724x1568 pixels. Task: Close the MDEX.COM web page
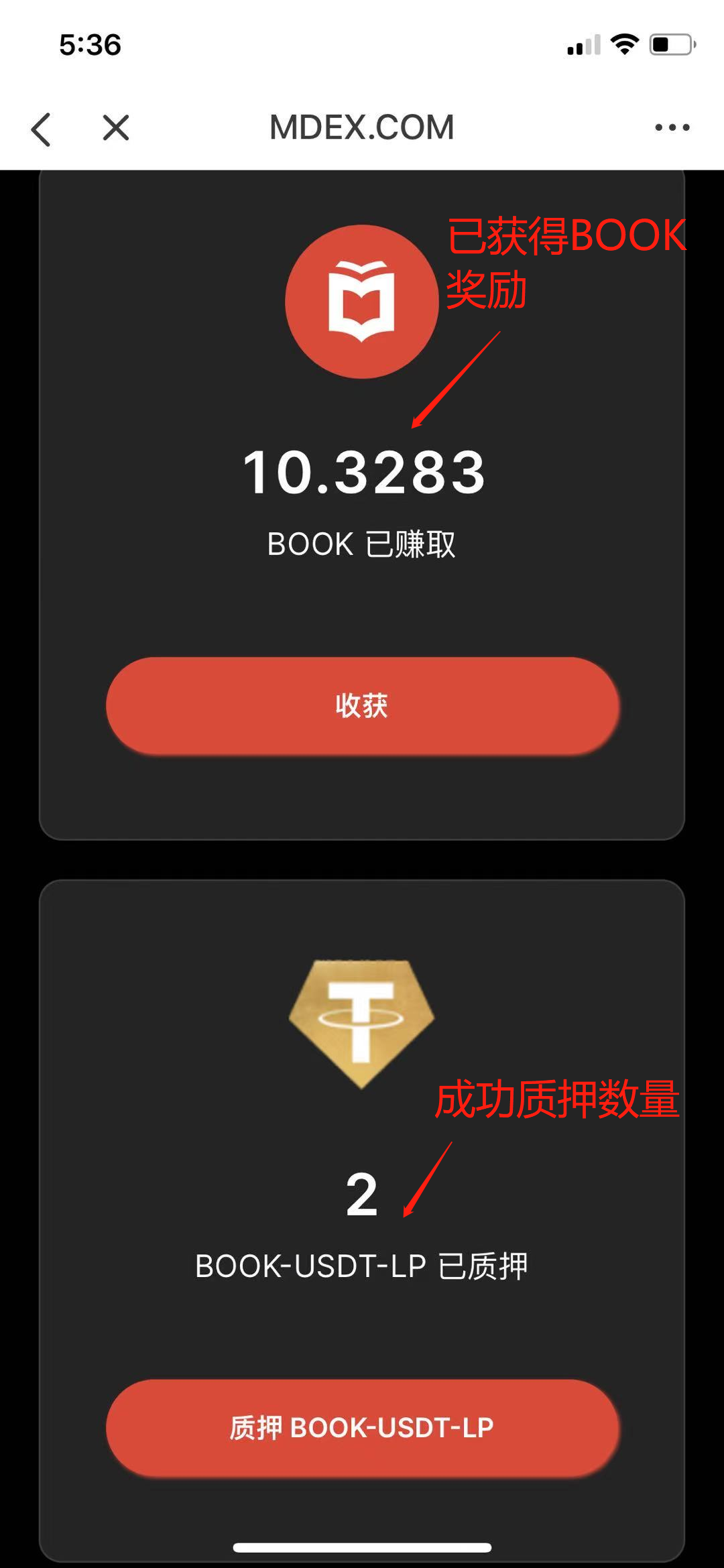pos(116,127)
